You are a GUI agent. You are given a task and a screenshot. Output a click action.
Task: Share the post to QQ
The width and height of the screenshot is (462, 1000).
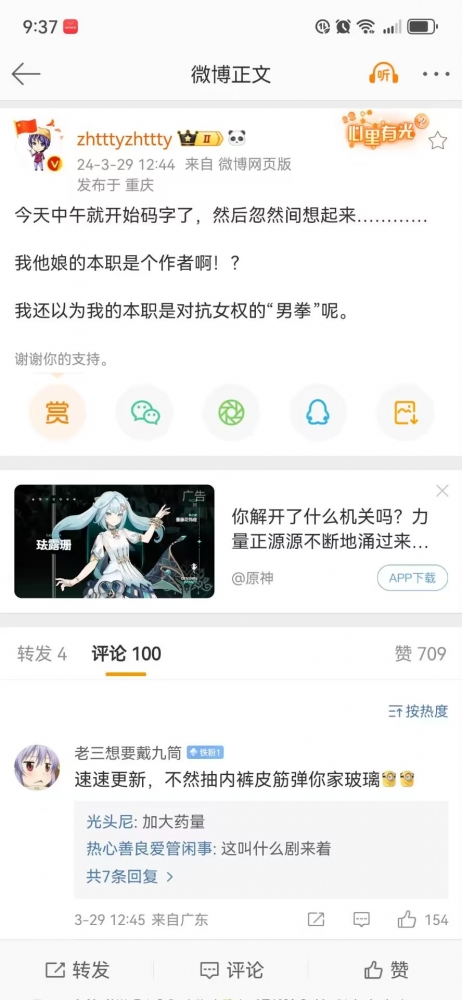tap(318, 413)
